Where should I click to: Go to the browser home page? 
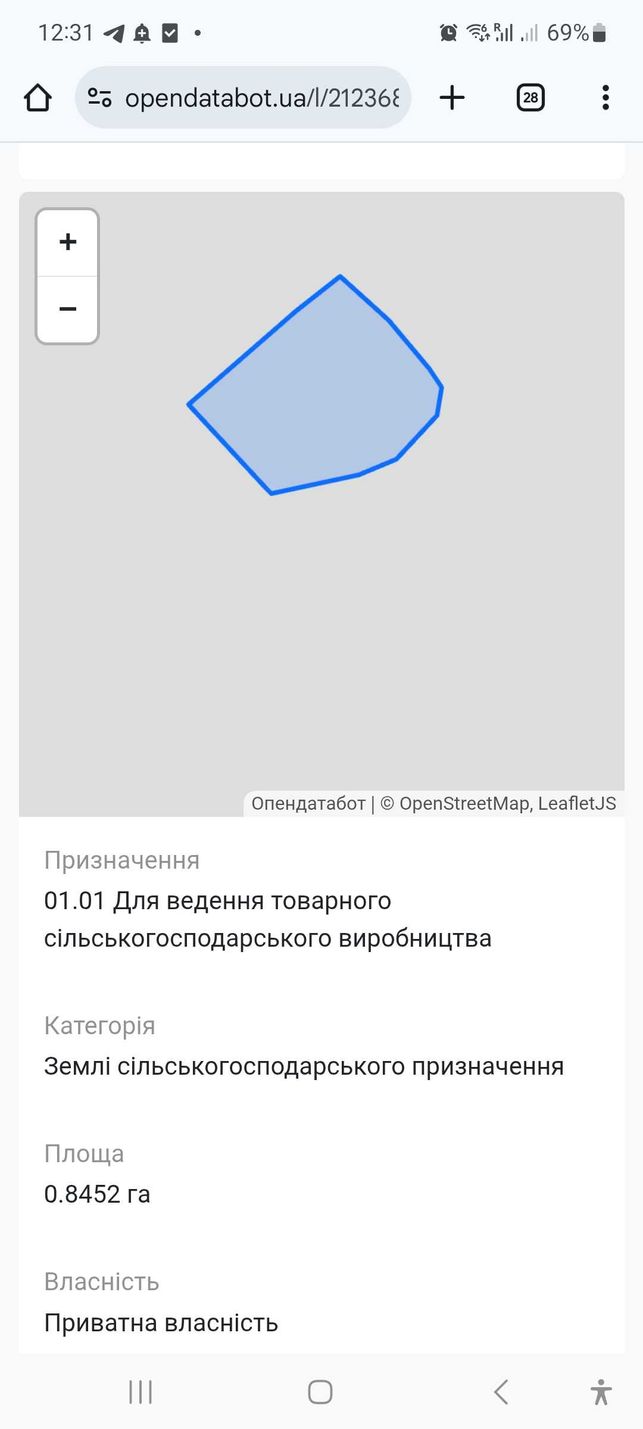tap(37, 98)
